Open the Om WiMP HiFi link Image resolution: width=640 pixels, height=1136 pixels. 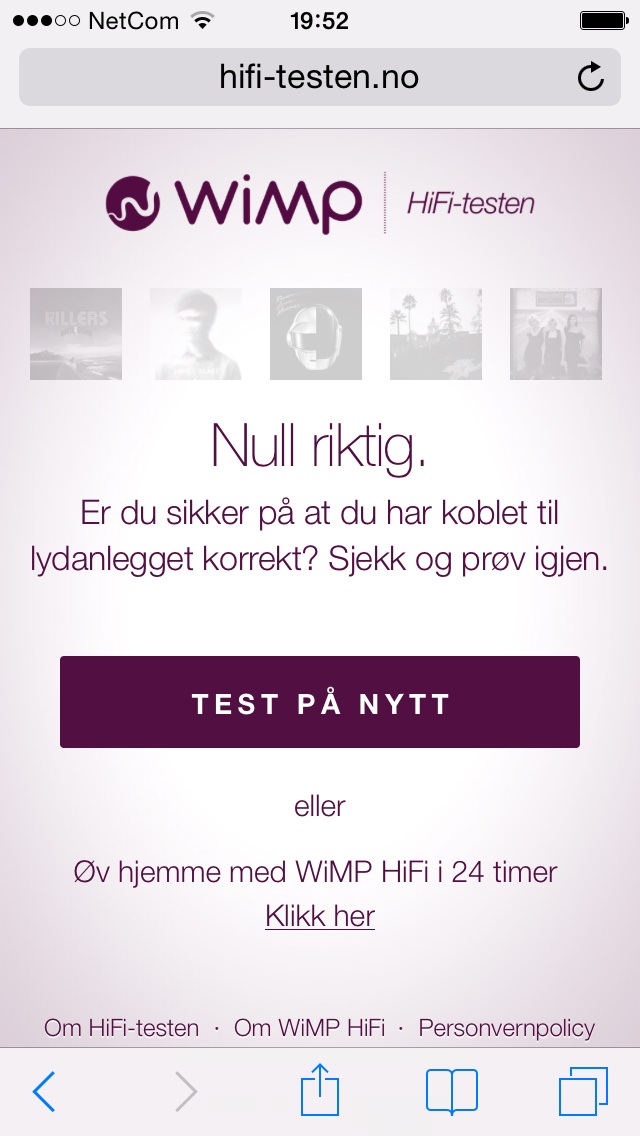[309, 1027]
